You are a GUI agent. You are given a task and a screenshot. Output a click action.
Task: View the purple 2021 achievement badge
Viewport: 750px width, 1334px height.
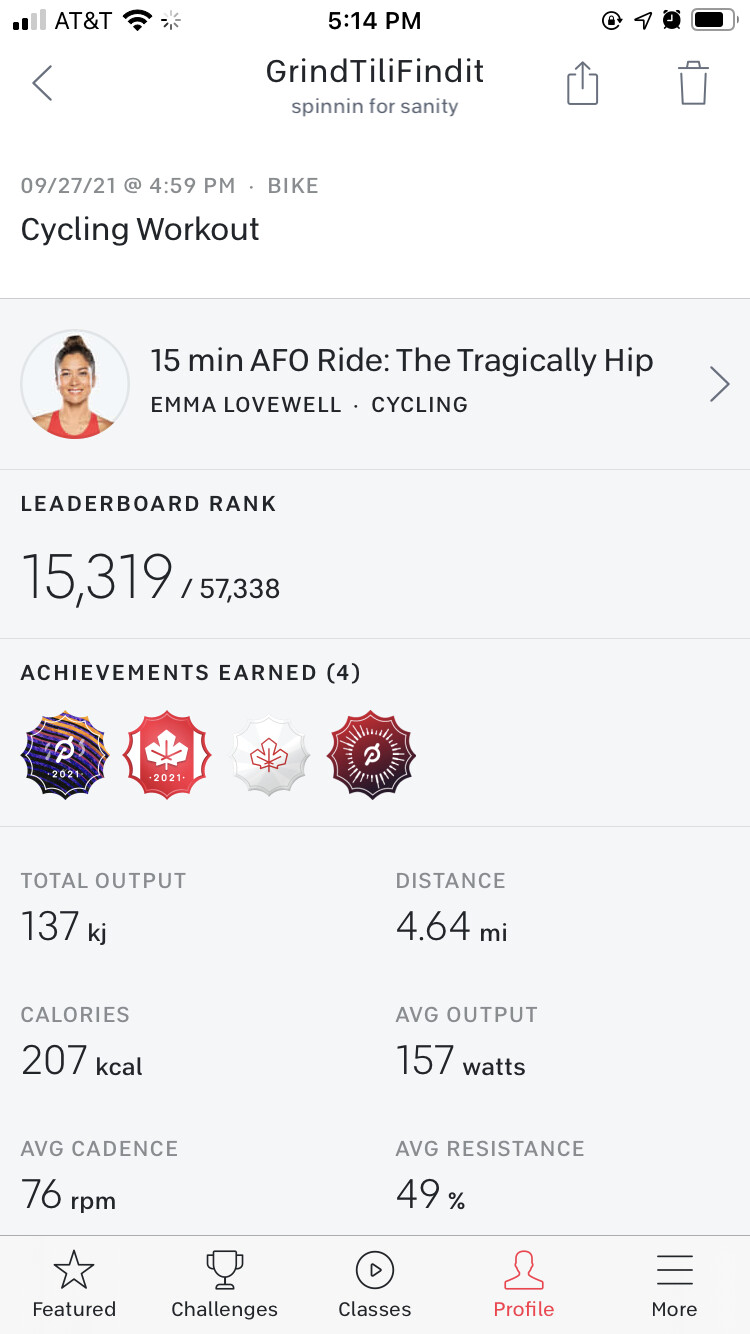click(x=64, y=755)
